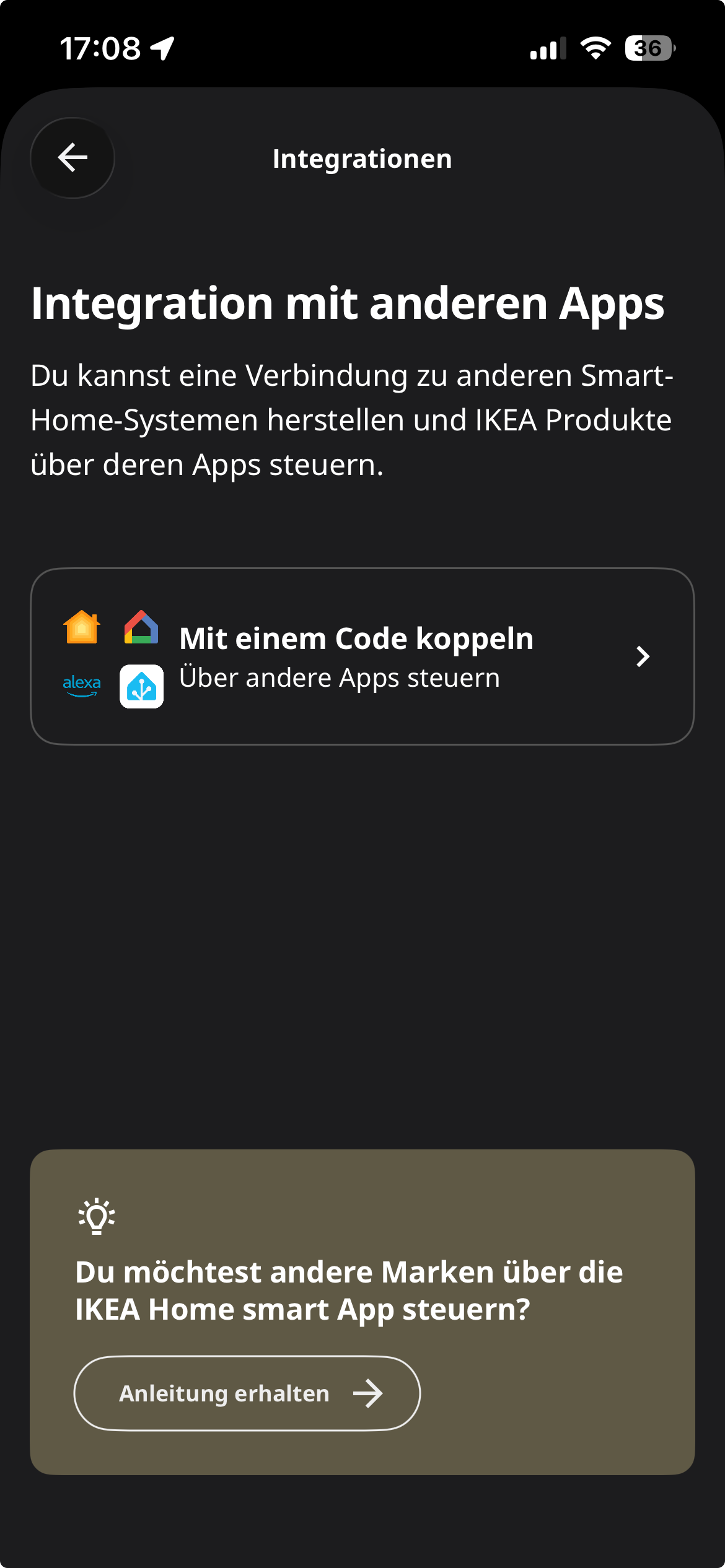Image resolution: width=725 pixels, height=1568 pixels.
Task: Click the Integrationen screen title
Action: pyautogui.click(x=362, y=159)
